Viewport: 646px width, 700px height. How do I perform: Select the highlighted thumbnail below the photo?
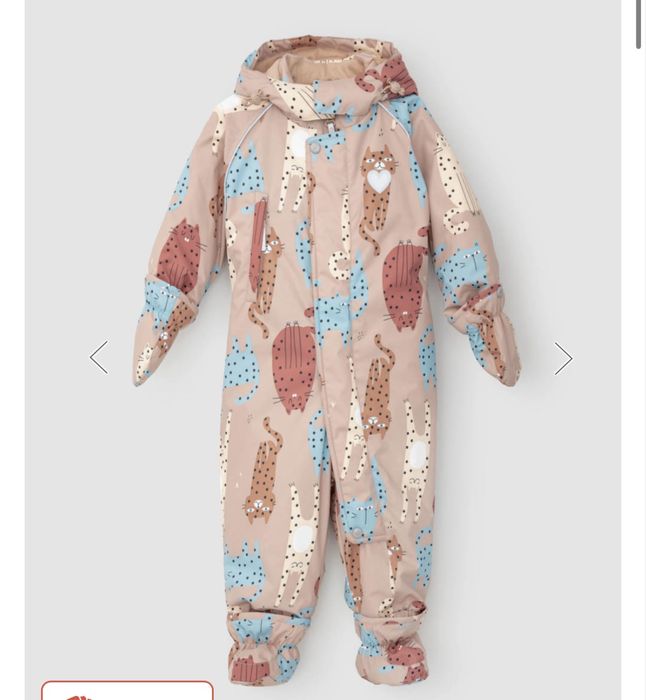[127, 691]
